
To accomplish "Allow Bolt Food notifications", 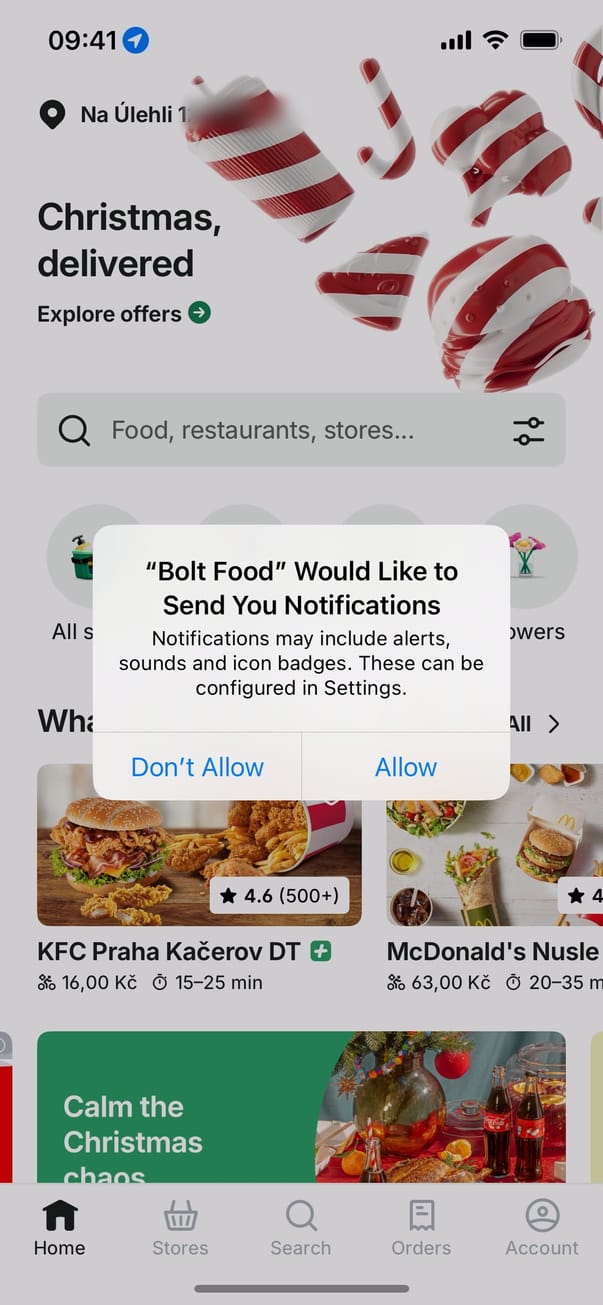I will (405, 767).
